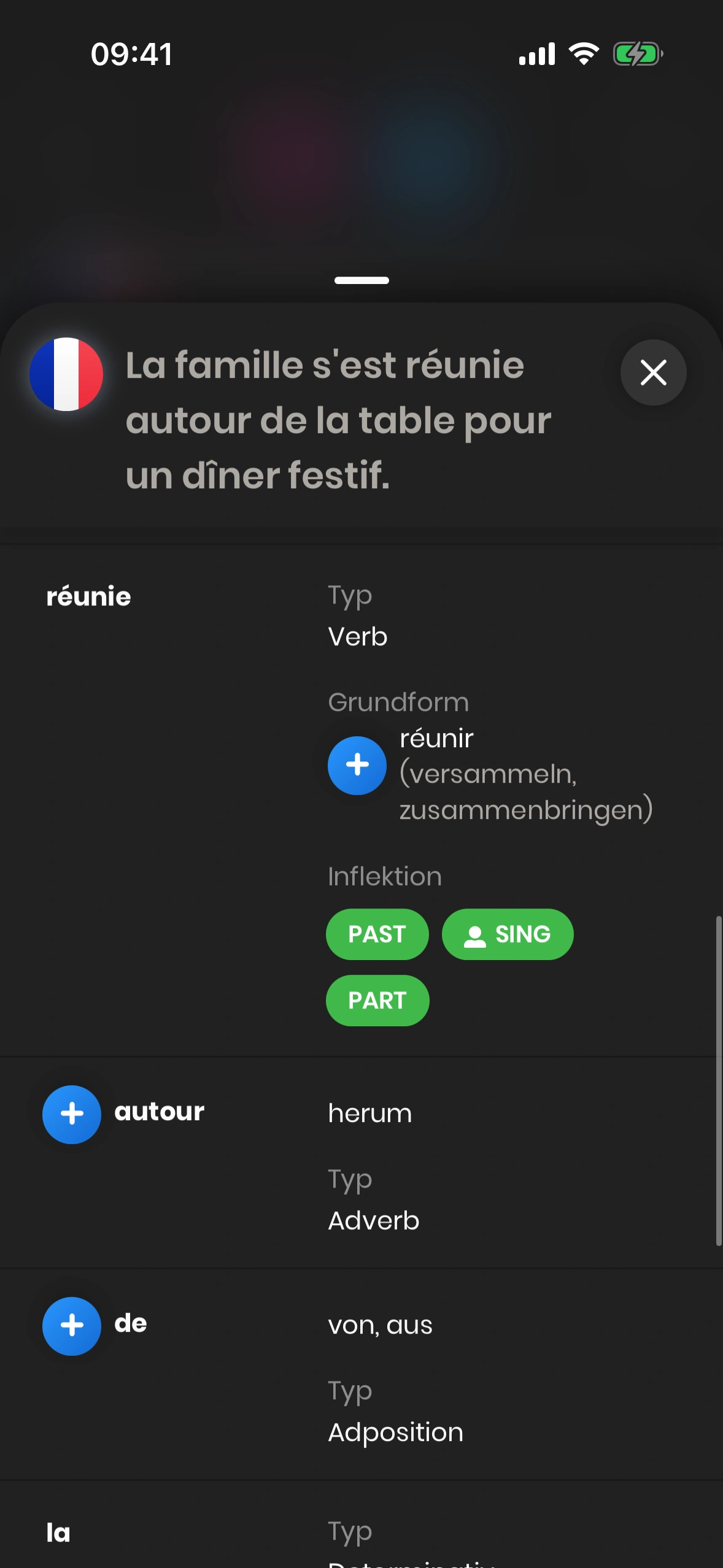Add the word autour to vocabulary
The height and width of the screenshot is (1568, 723).
pos(72,1114)
